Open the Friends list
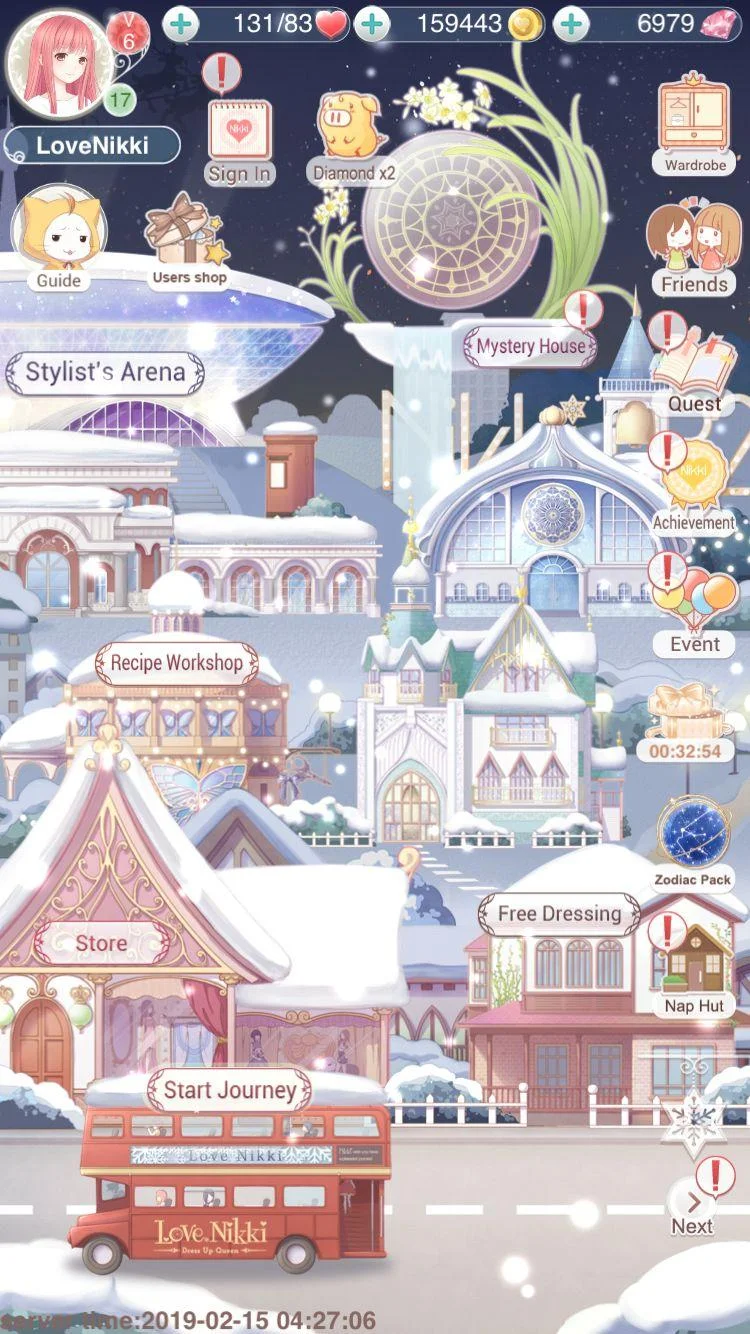Image resolution: width=750 pixels, height=1334 pixels. pos(694,248)
